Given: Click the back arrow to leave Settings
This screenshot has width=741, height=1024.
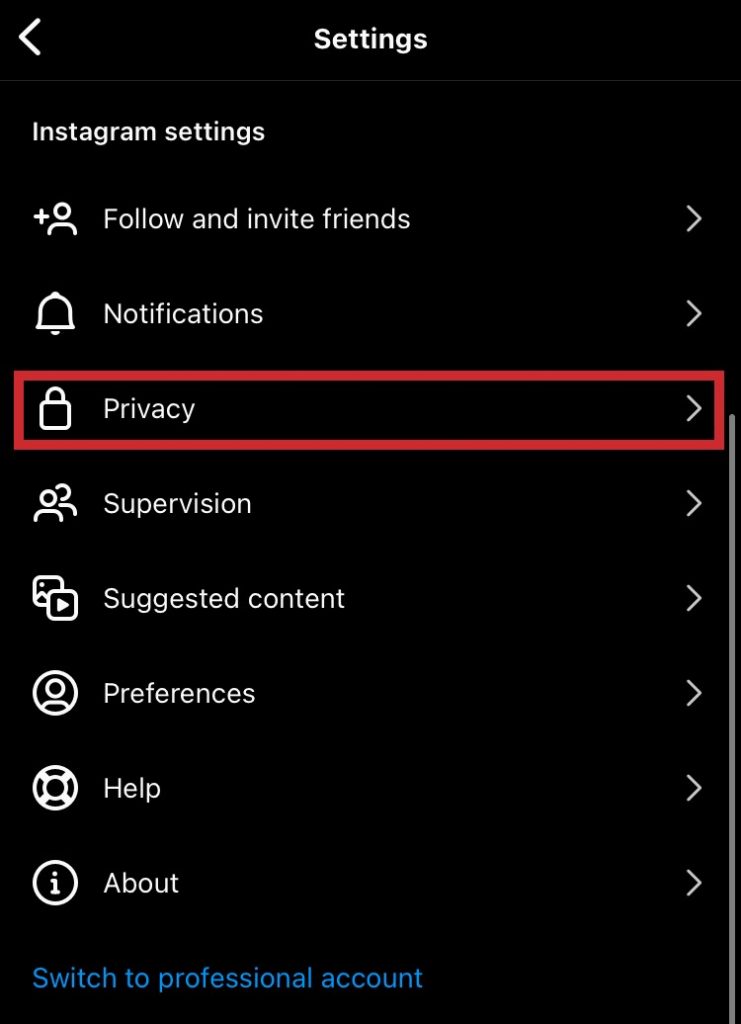Looking at the screenshot, I should 30,38.
